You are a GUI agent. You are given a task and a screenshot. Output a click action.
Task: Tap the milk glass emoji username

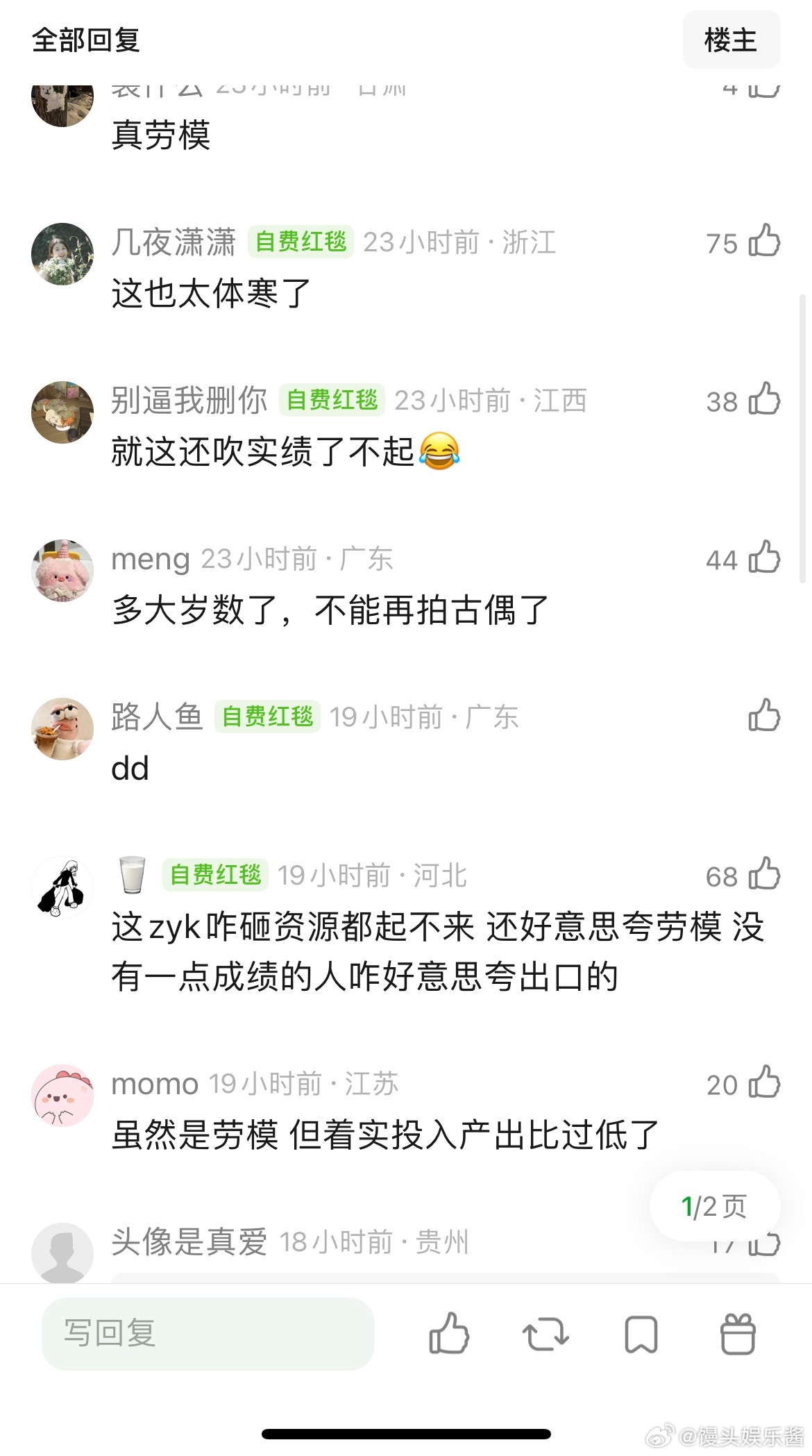pos(130,876)
